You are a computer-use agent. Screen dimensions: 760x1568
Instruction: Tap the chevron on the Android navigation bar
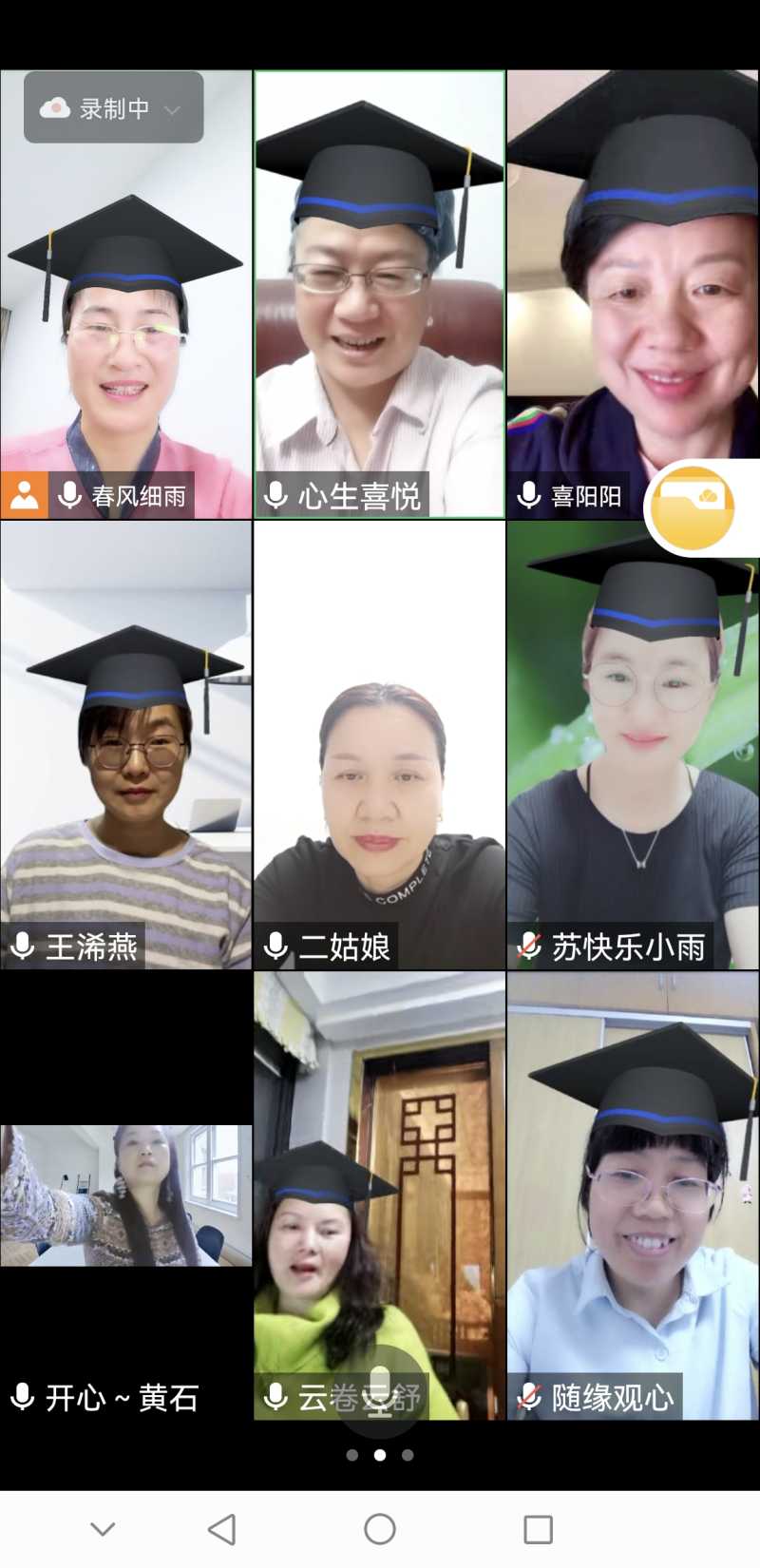pyautogui.click(x=102, y=1529)
